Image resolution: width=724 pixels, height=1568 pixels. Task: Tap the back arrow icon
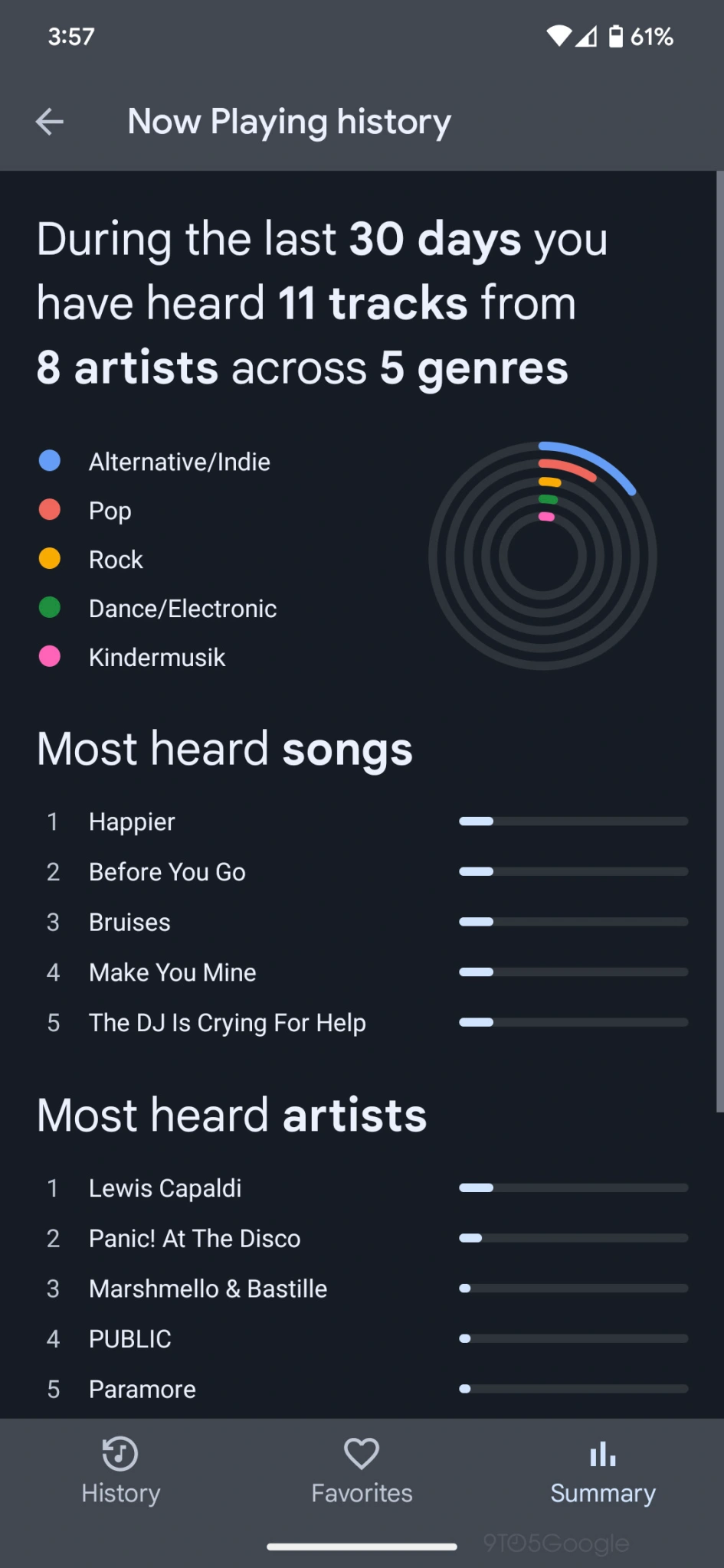pos(49,121)
